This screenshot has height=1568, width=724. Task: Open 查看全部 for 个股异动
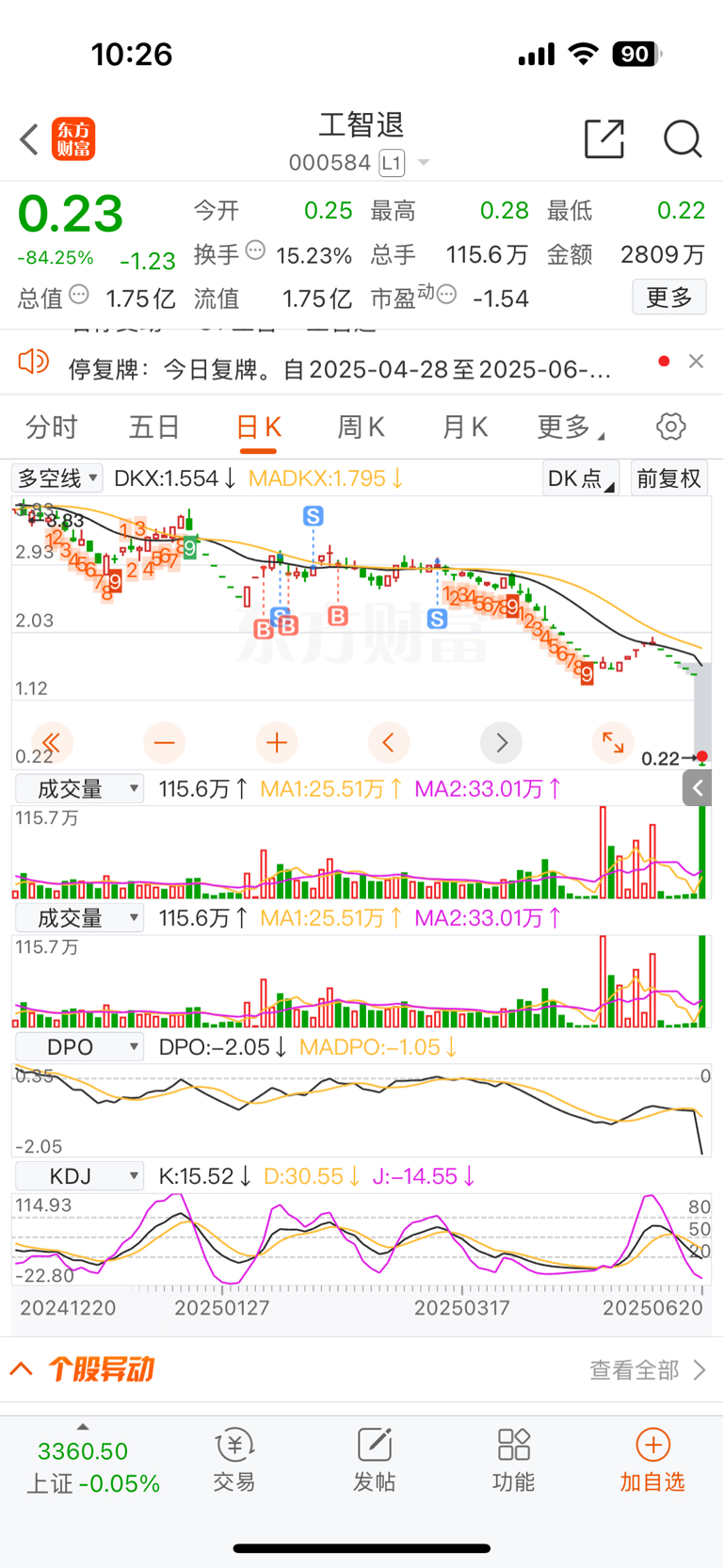[x=648, y=1370]
